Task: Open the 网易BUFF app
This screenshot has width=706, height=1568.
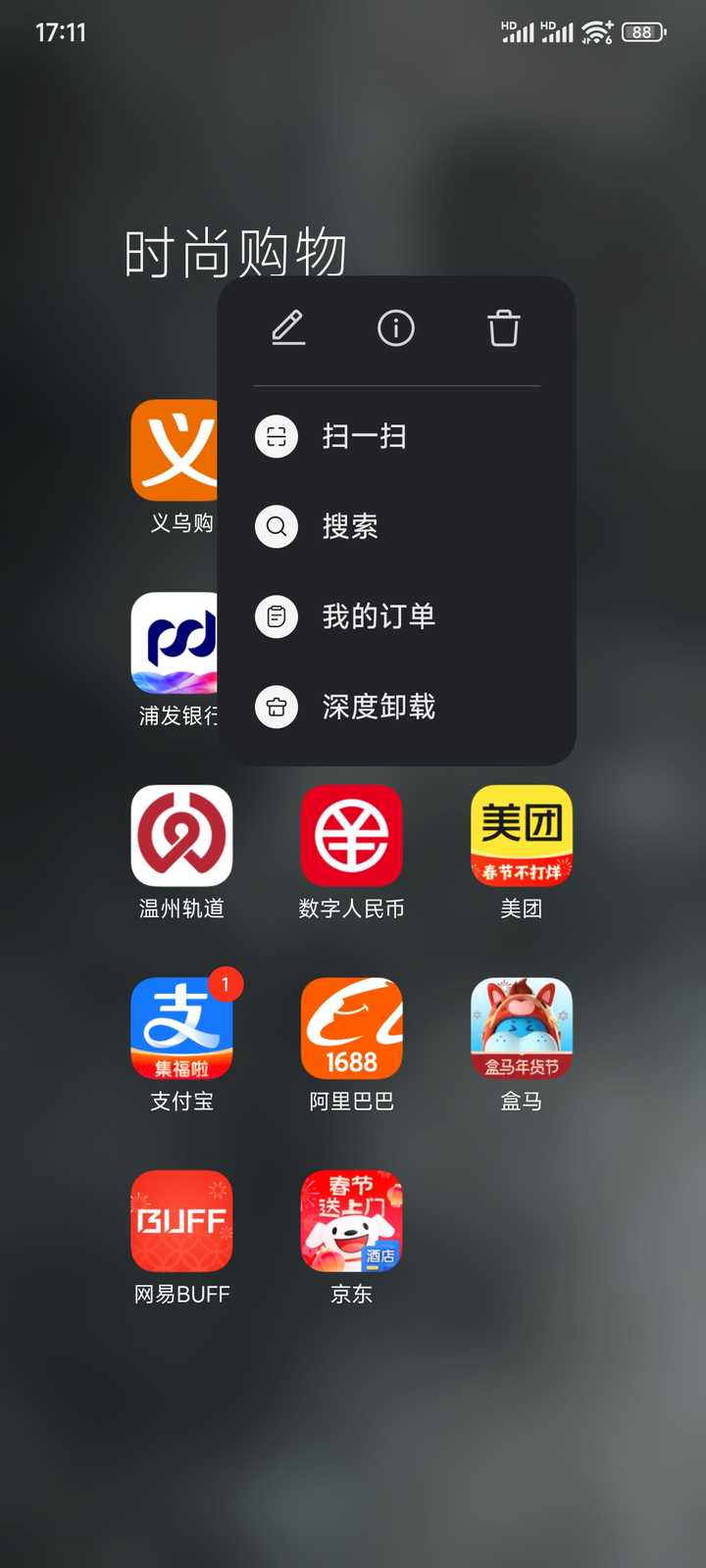Action: [181, 1221]
